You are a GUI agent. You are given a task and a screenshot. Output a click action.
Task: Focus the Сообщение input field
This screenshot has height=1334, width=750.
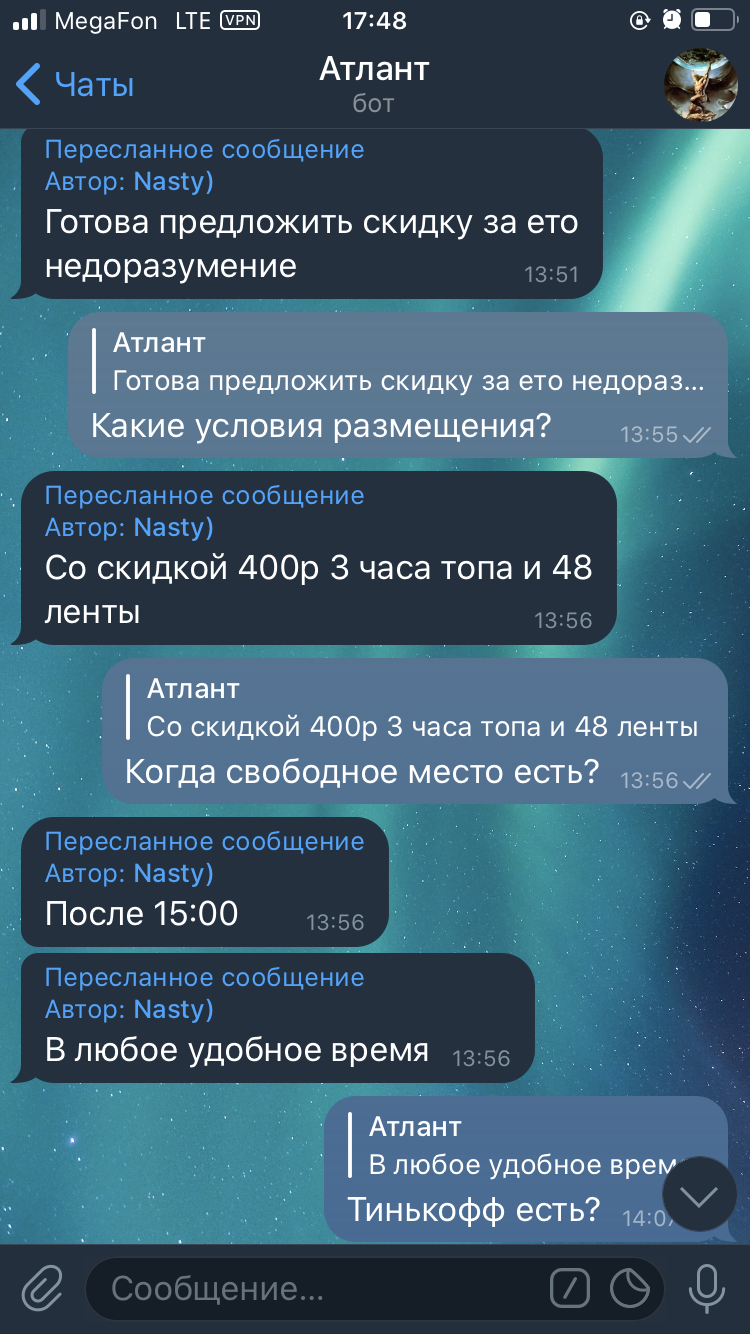320,1289
